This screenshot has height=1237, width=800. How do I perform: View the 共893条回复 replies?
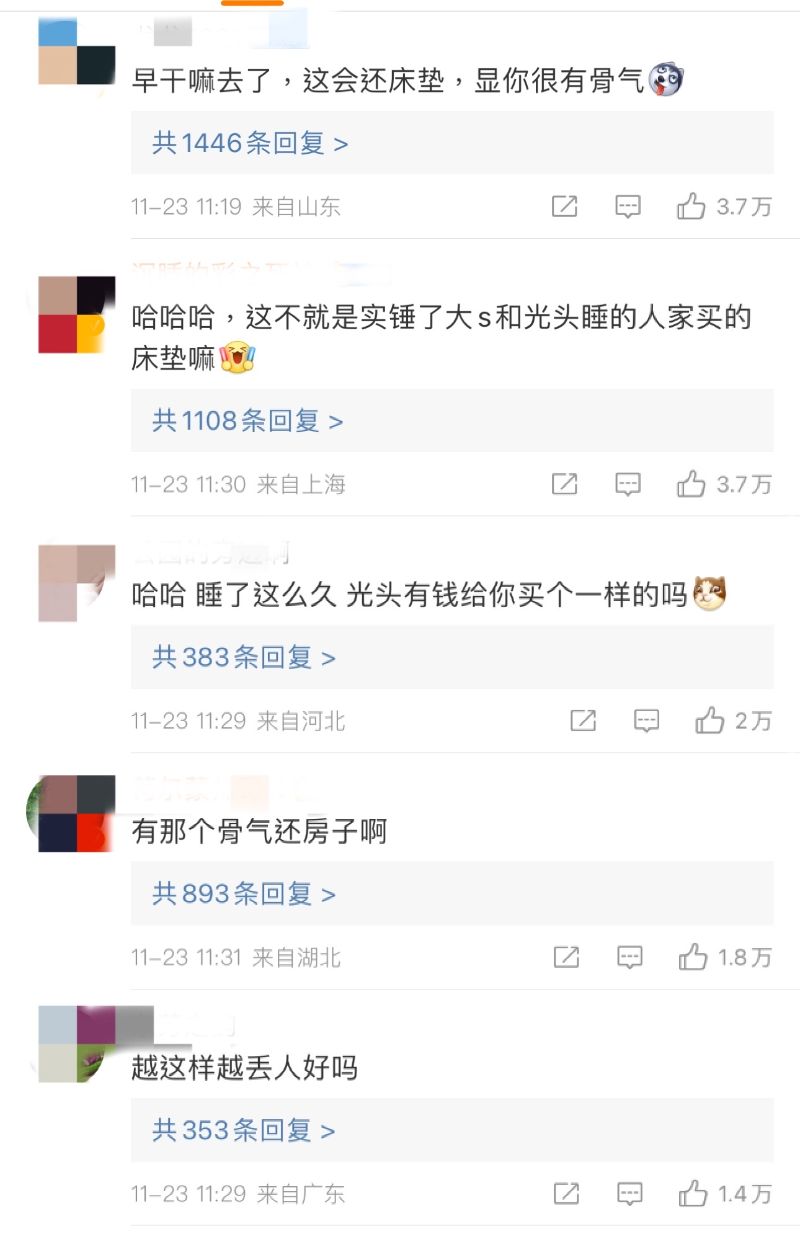(x=243, y=894)
